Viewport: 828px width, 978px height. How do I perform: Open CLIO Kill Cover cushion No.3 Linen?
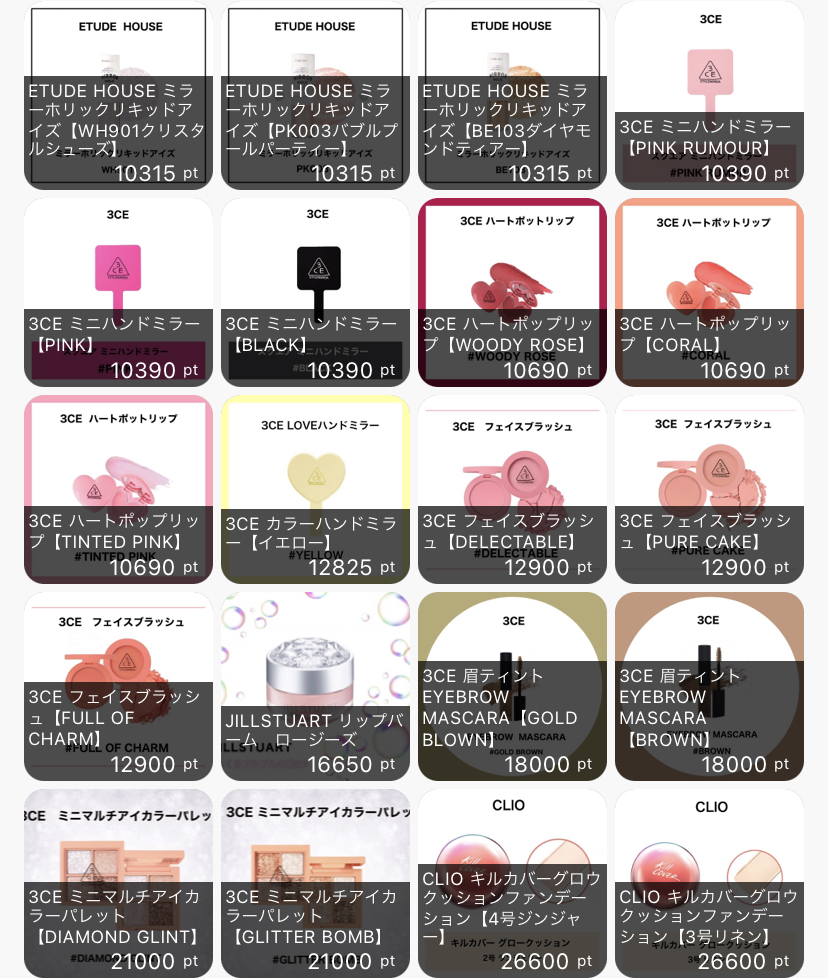pyautogui.click(x=709, y=883)
